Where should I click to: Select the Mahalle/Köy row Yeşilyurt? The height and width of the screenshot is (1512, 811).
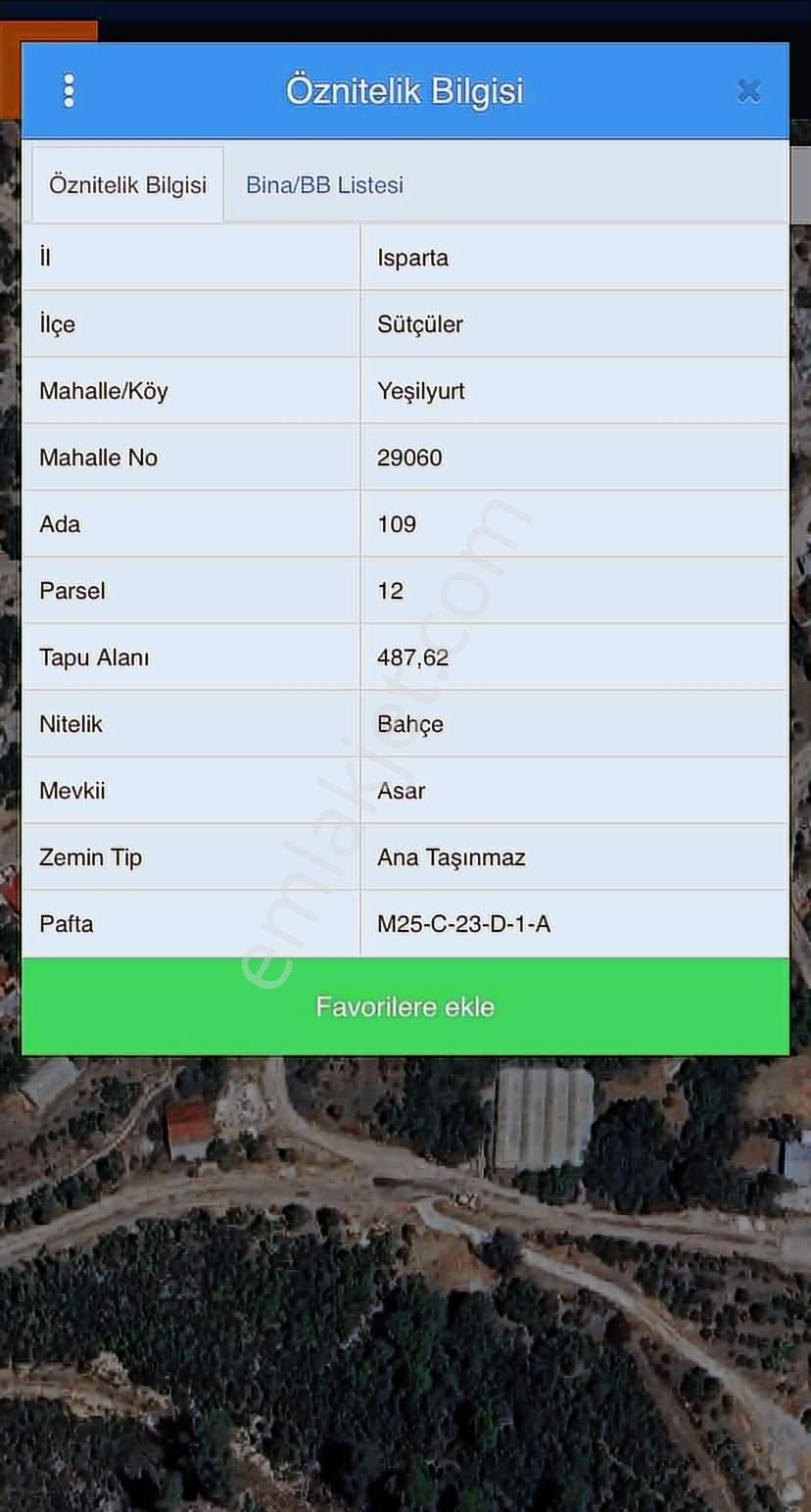423,390
